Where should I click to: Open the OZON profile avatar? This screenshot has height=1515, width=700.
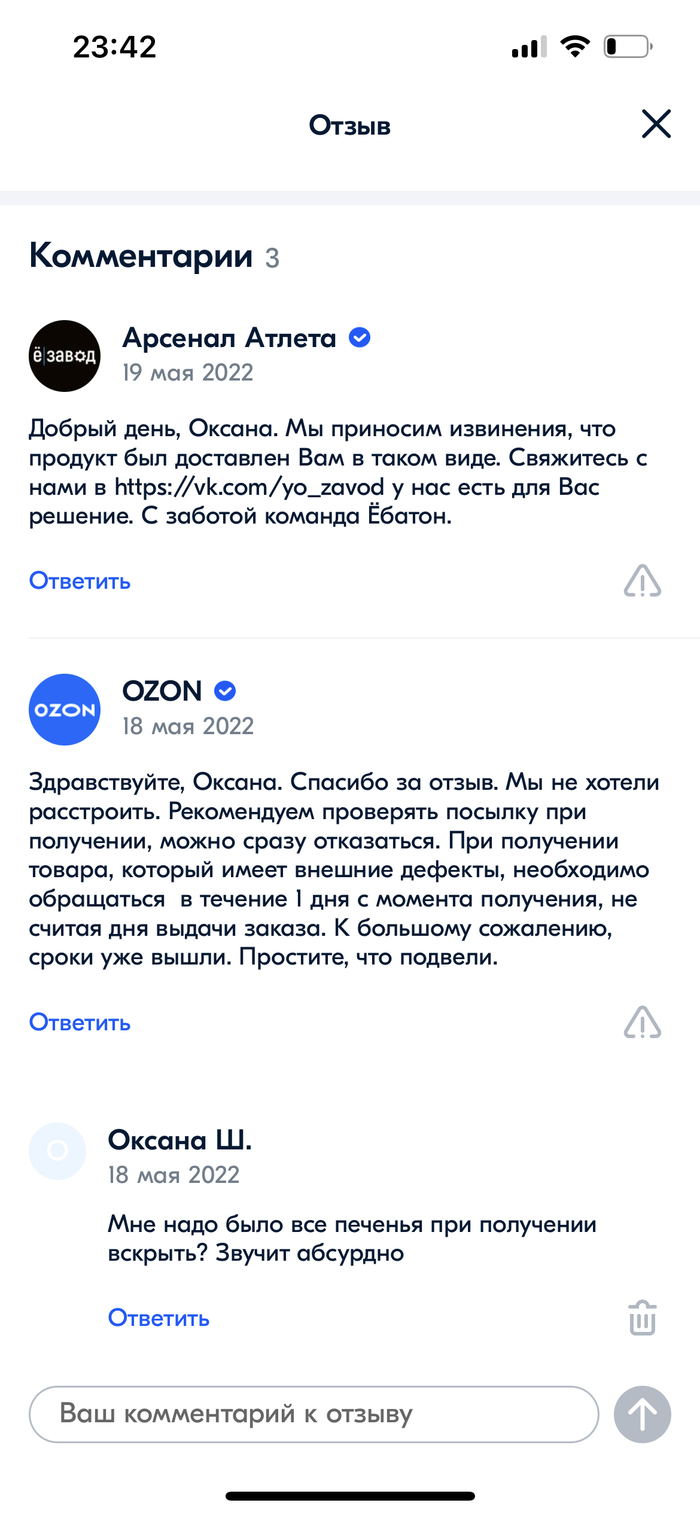click(65, 709)
